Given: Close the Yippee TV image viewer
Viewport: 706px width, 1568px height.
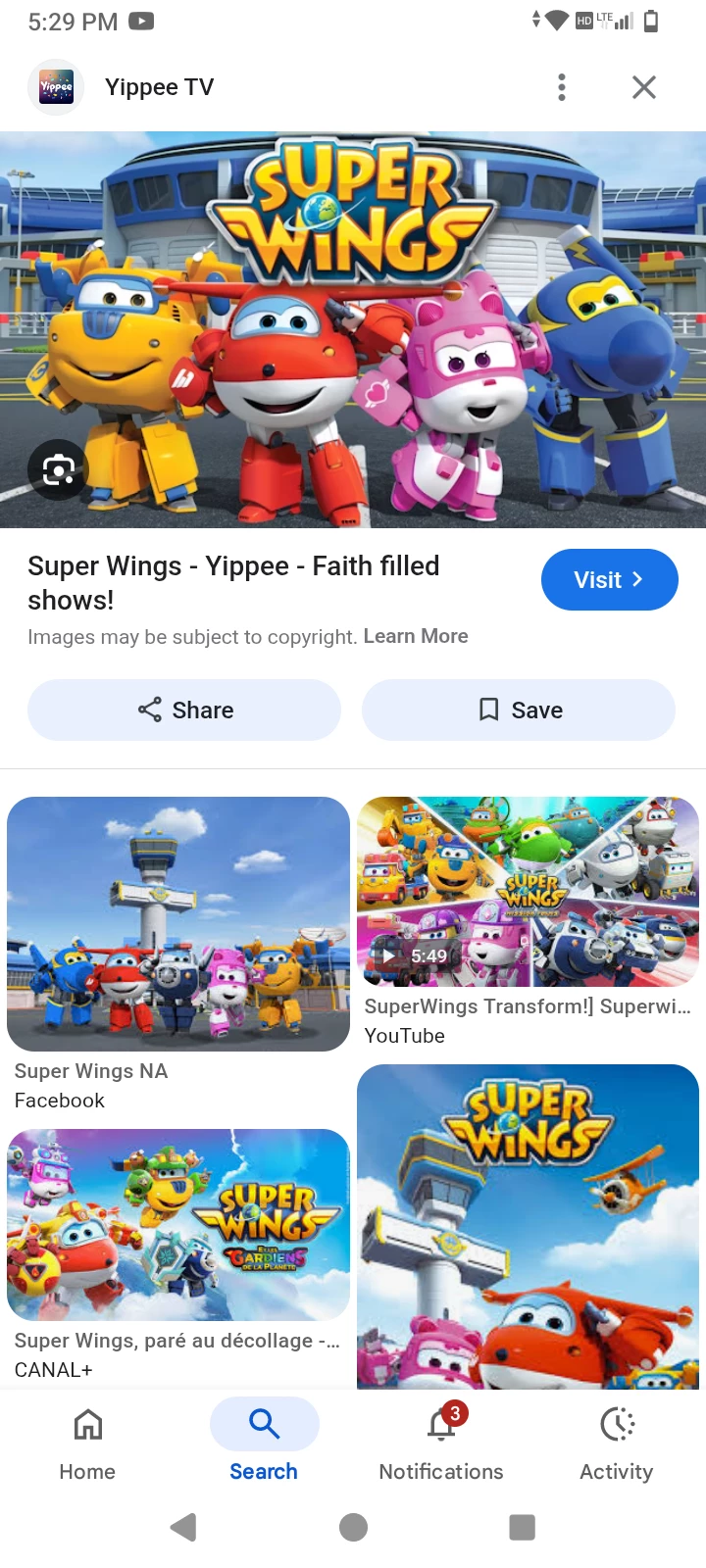Looking at the screenshot, I should pyautogui.click(x=644, y=87).
